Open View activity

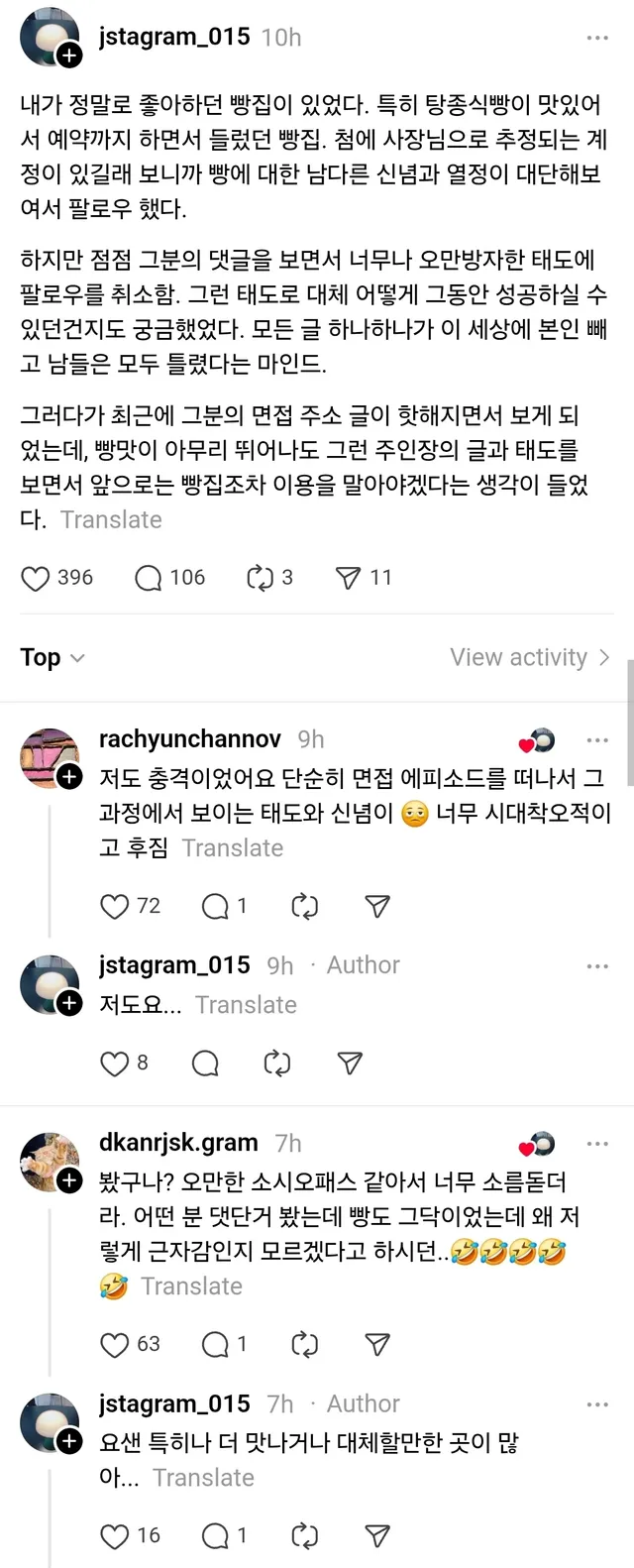[529, 657]
